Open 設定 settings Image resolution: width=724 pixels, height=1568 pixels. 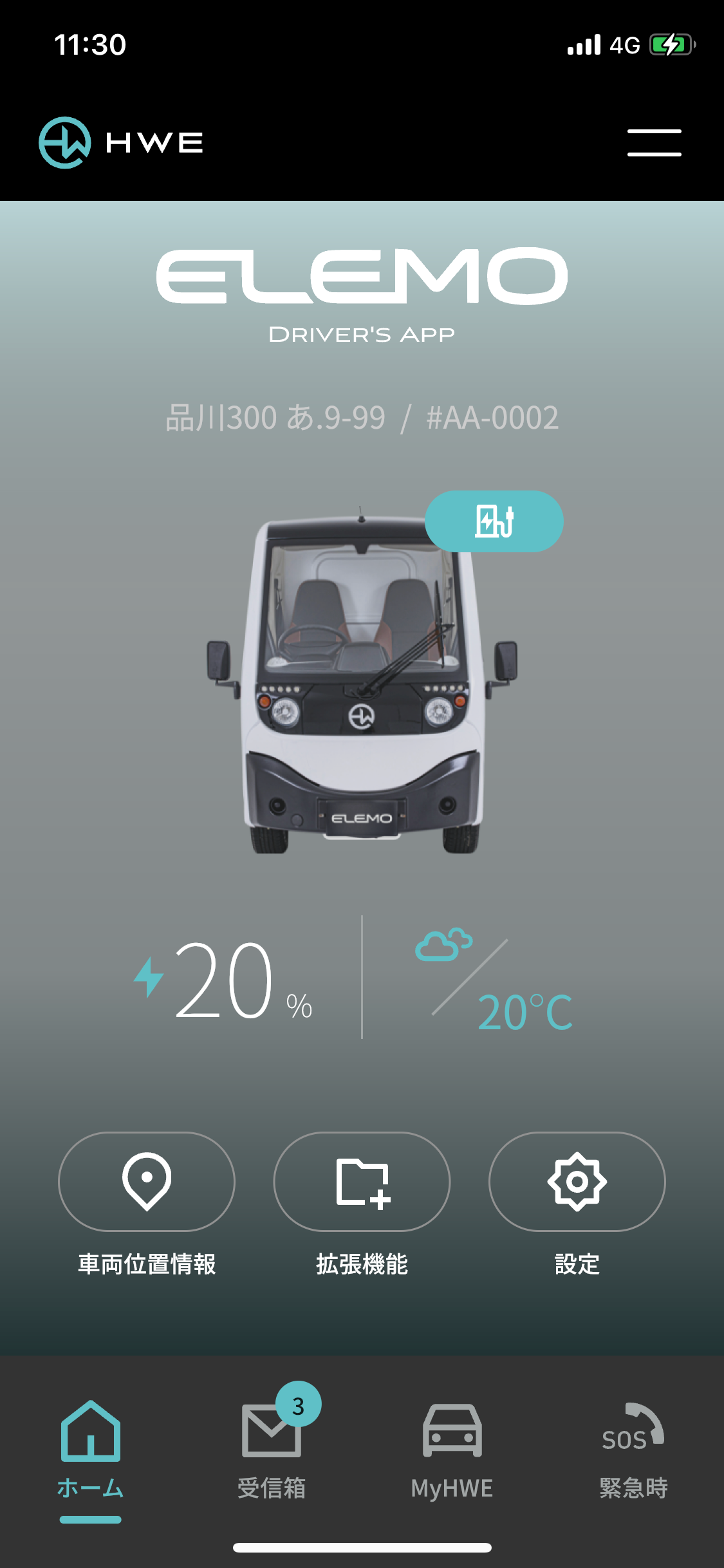click(577, 1182)
